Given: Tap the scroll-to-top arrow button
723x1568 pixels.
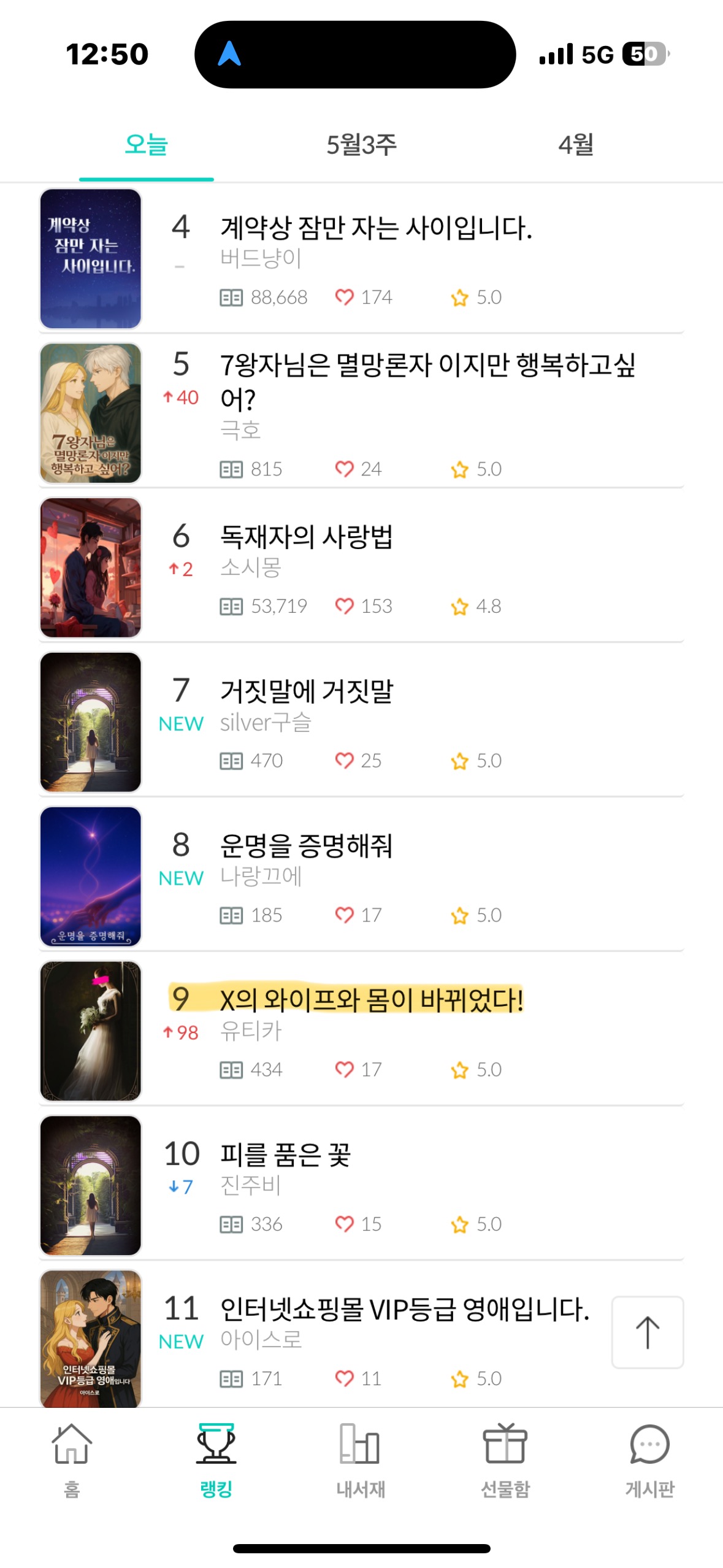Looking at the screenshot, I should (x=648, y=1332).
